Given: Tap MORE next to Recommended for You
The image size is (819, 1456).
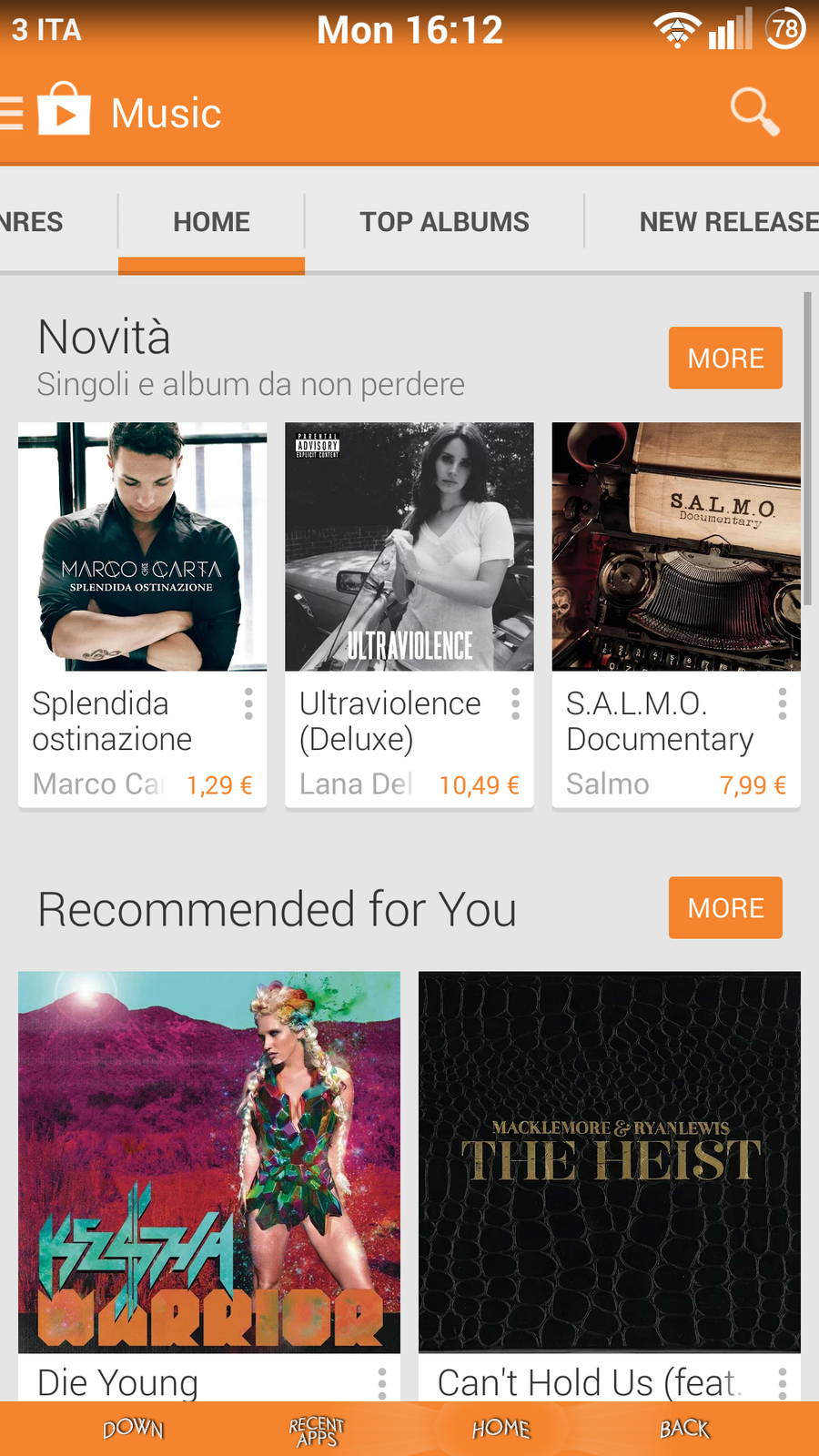Looking at the screenshot, I should pyautogui.click(x=725, y=907).
